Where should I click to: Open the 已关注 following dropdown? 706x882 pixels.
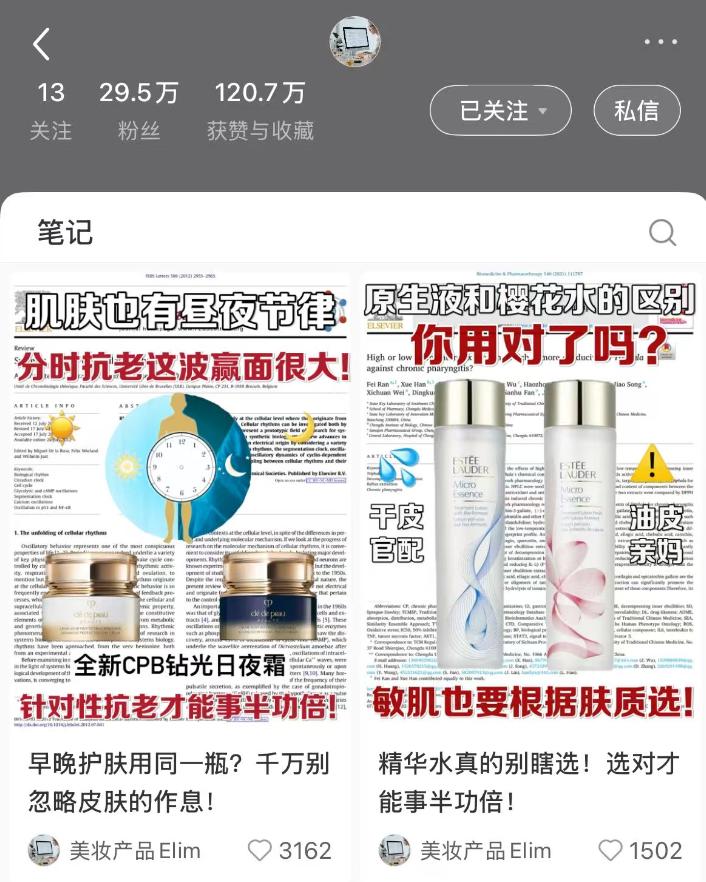pos(501,111)
